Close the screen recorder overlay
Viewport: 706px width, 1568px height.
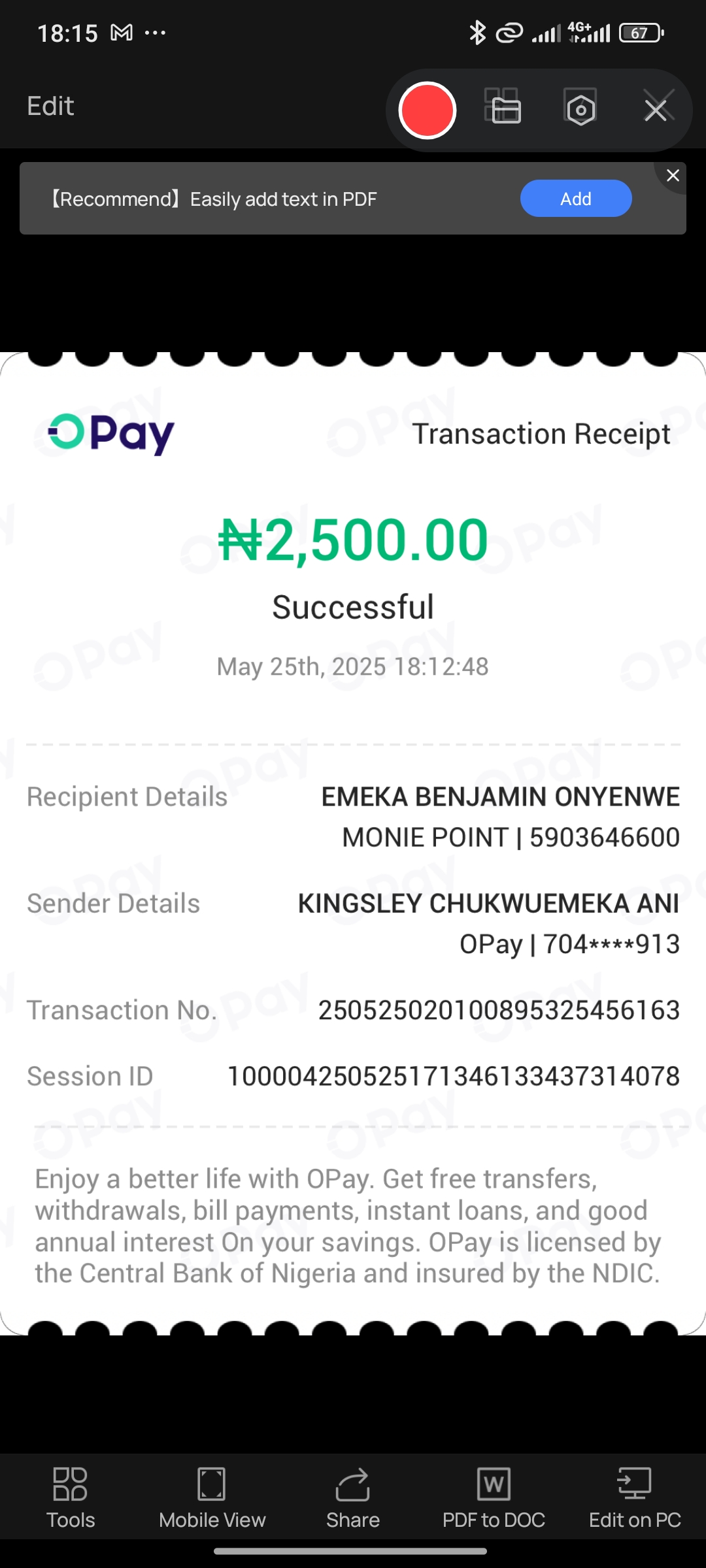tap(656, 108)
